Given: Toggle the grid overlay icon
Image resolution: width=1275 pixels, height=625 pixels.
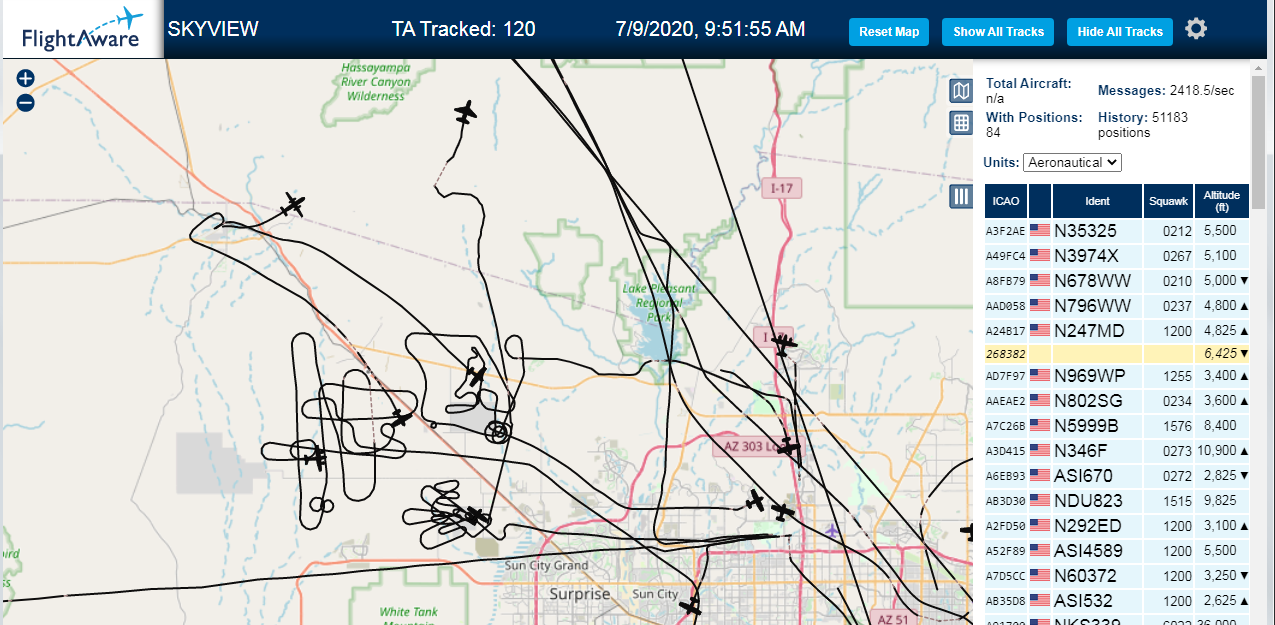Looking at the screenshot, I should pos(961,123).
